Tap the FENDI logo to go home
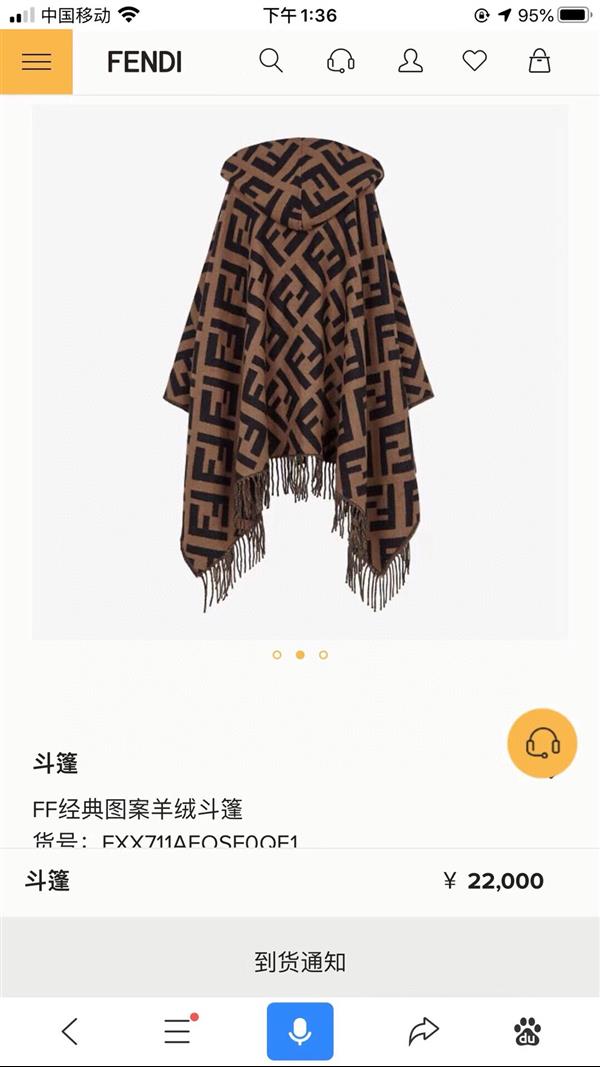 [144, 62]
